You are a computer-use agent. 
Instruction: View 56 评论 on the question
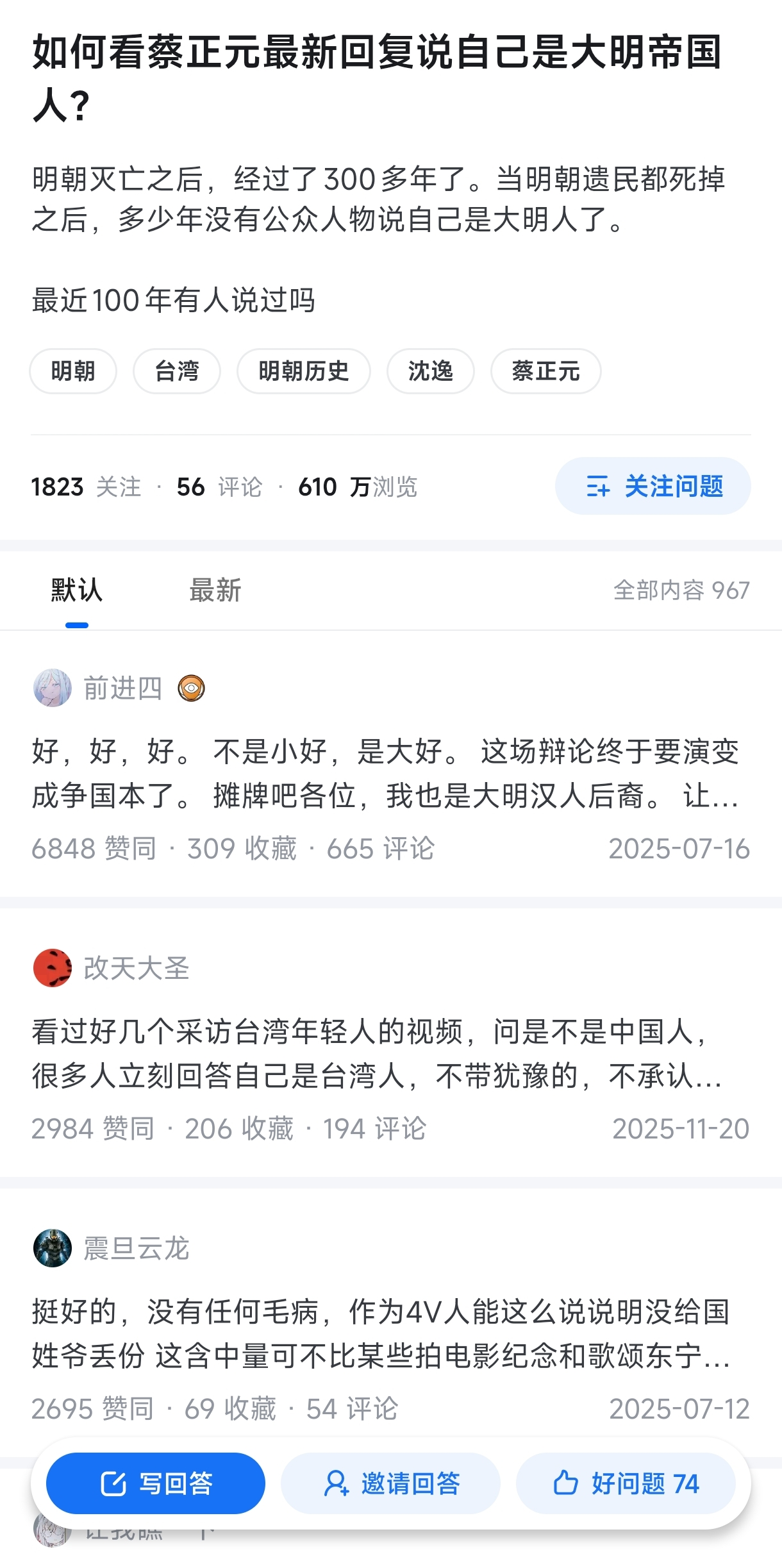(220, 487)
